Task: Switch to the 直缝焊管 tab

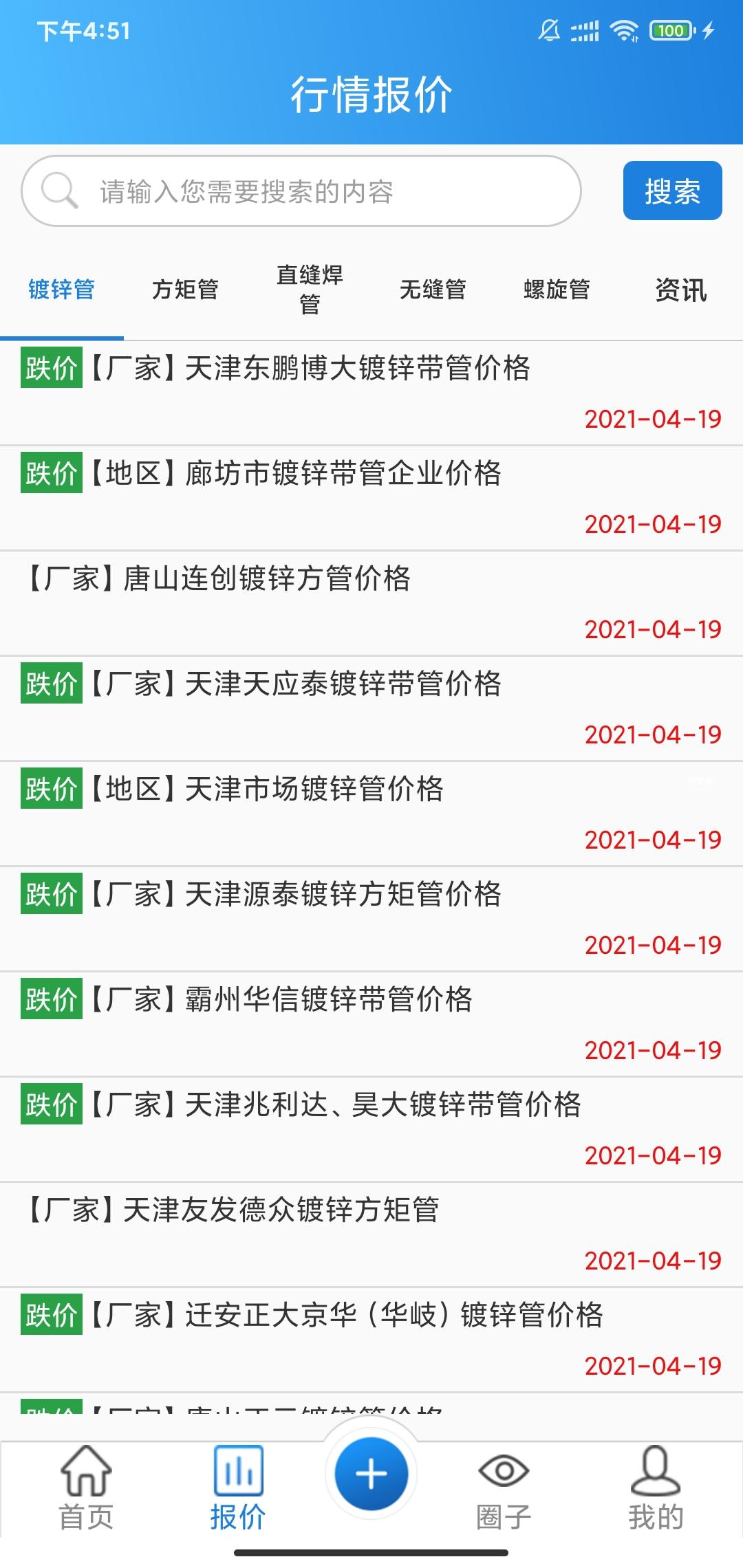Action: point(310,290)
